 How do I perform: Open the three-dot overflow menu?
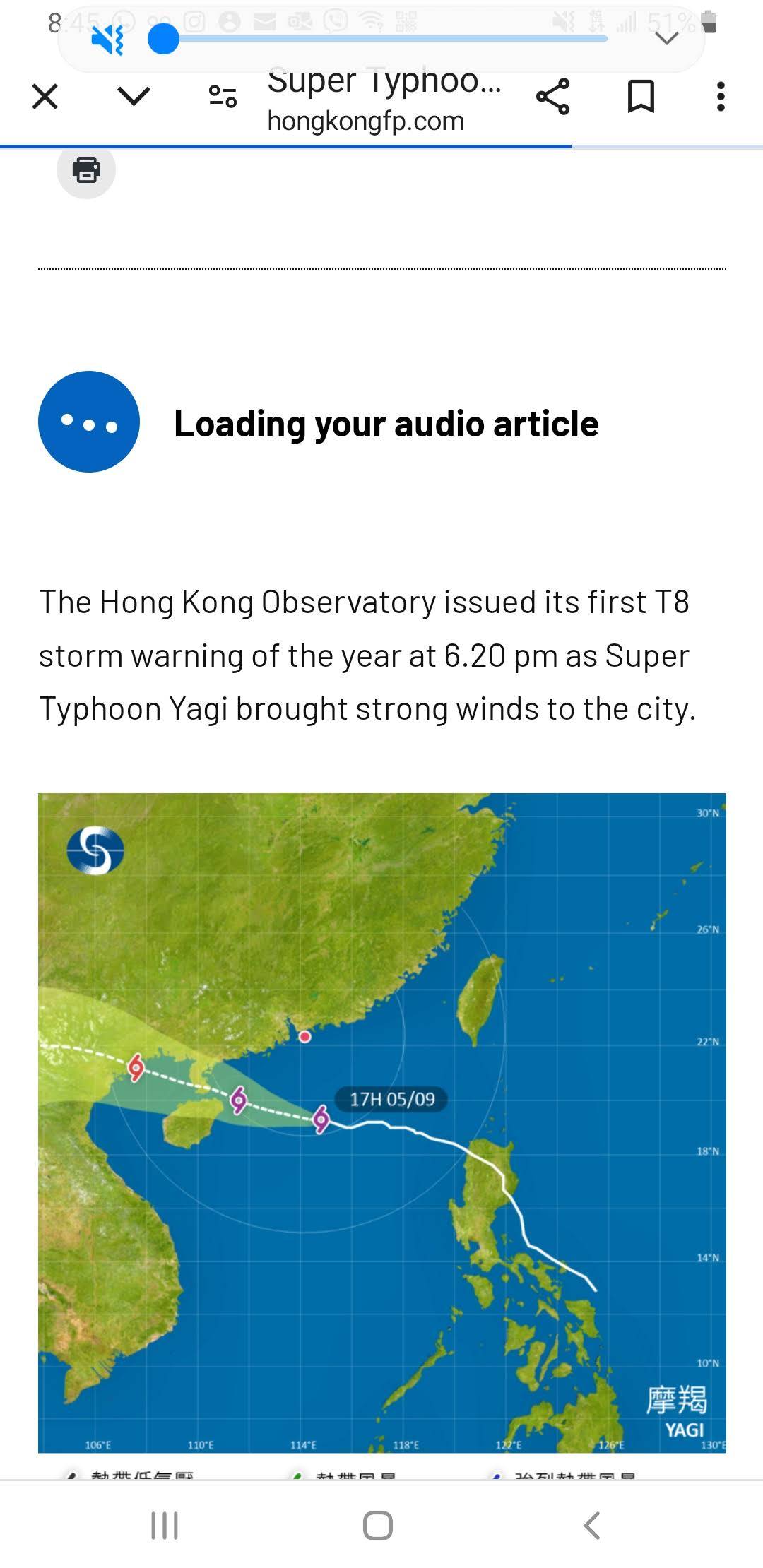[720, 97]
